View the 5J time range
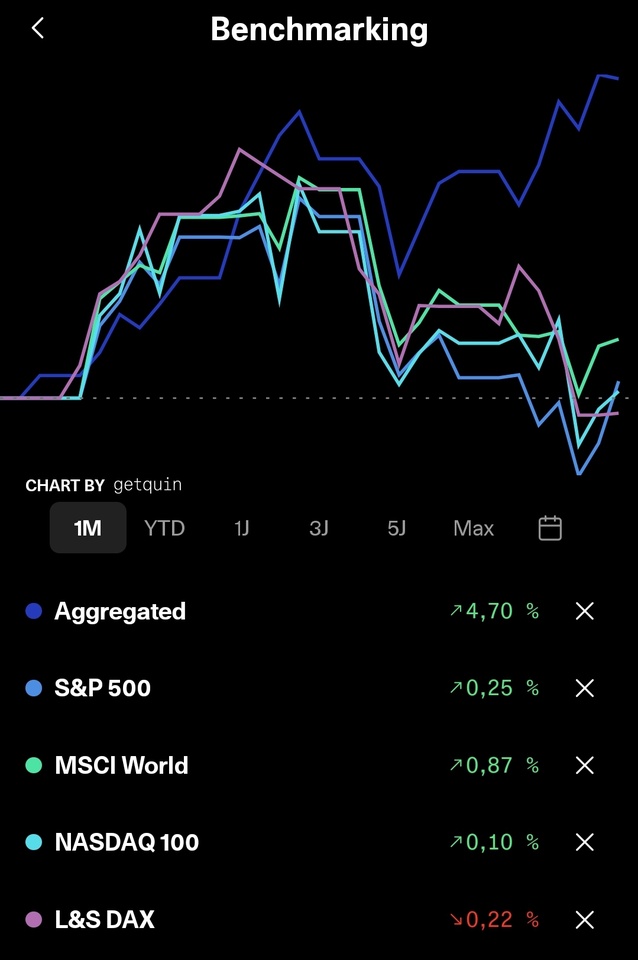 [x=396, y=528]
